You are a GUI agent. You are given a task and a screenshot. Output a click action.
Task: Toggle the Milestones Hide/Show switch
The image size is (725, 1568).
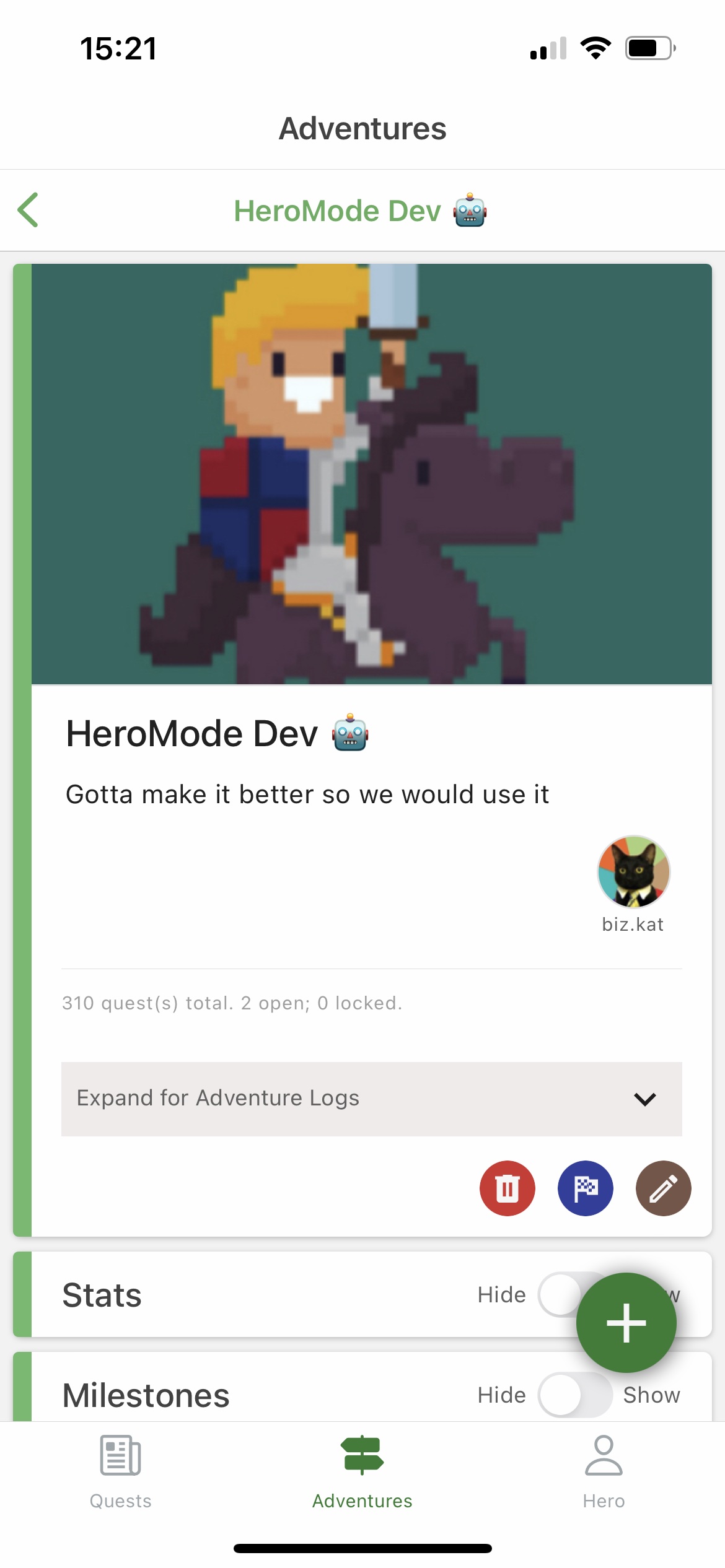575,1395
